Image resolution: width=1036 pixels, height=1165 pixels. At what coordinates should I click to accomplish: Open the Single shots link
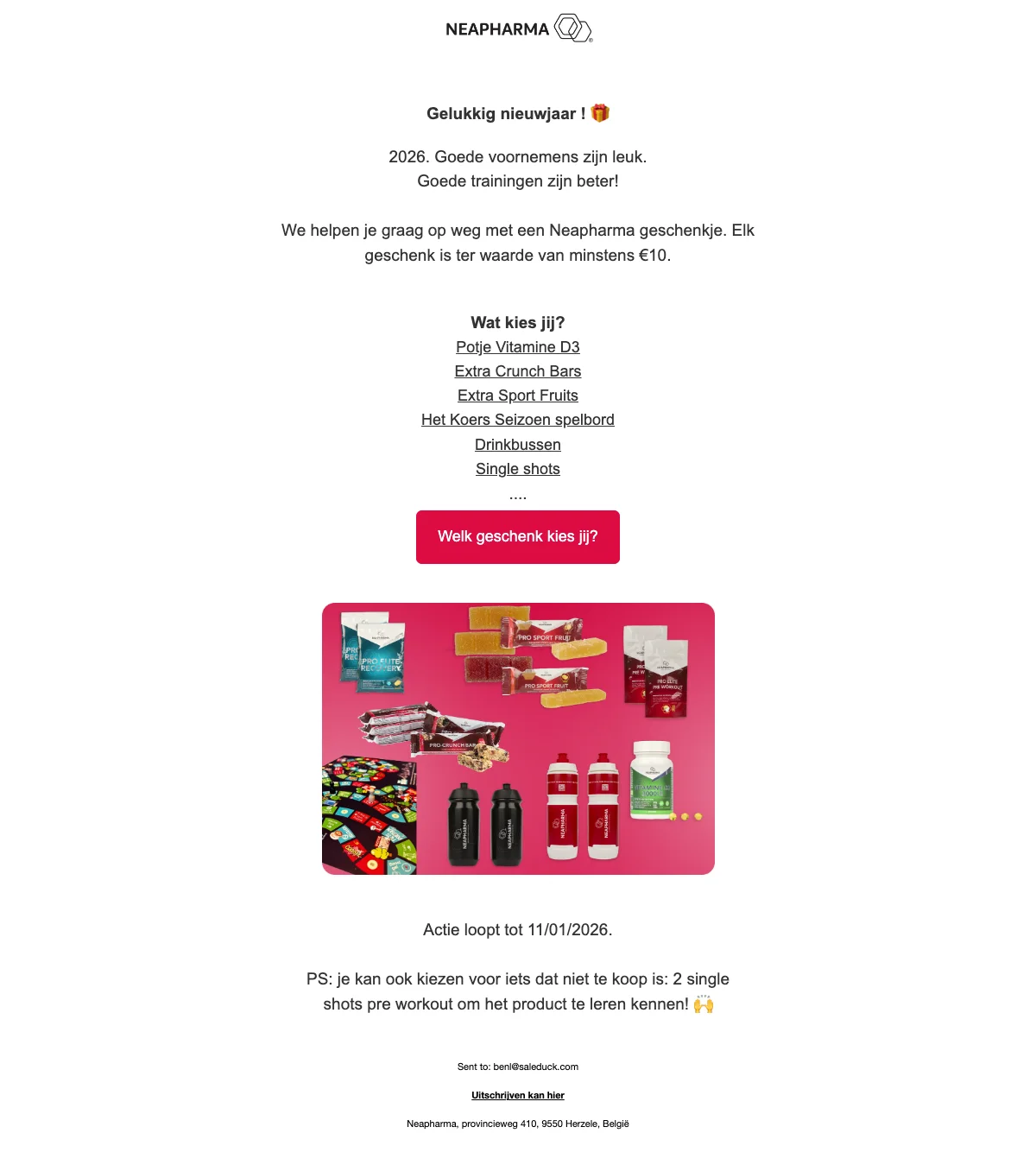(x=517, y=469)
